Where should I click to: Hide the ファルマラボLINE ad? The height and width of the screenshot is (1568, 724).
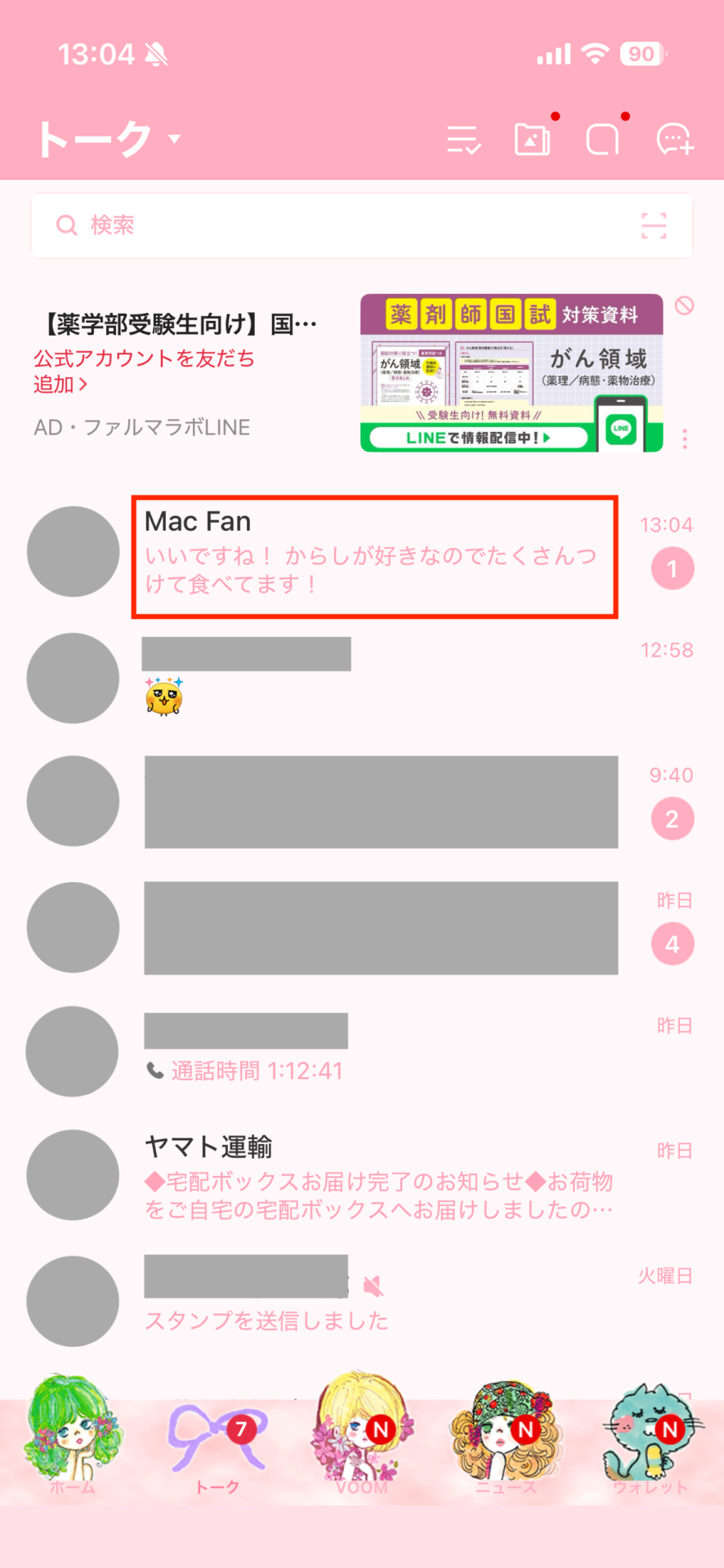point(685,306)
